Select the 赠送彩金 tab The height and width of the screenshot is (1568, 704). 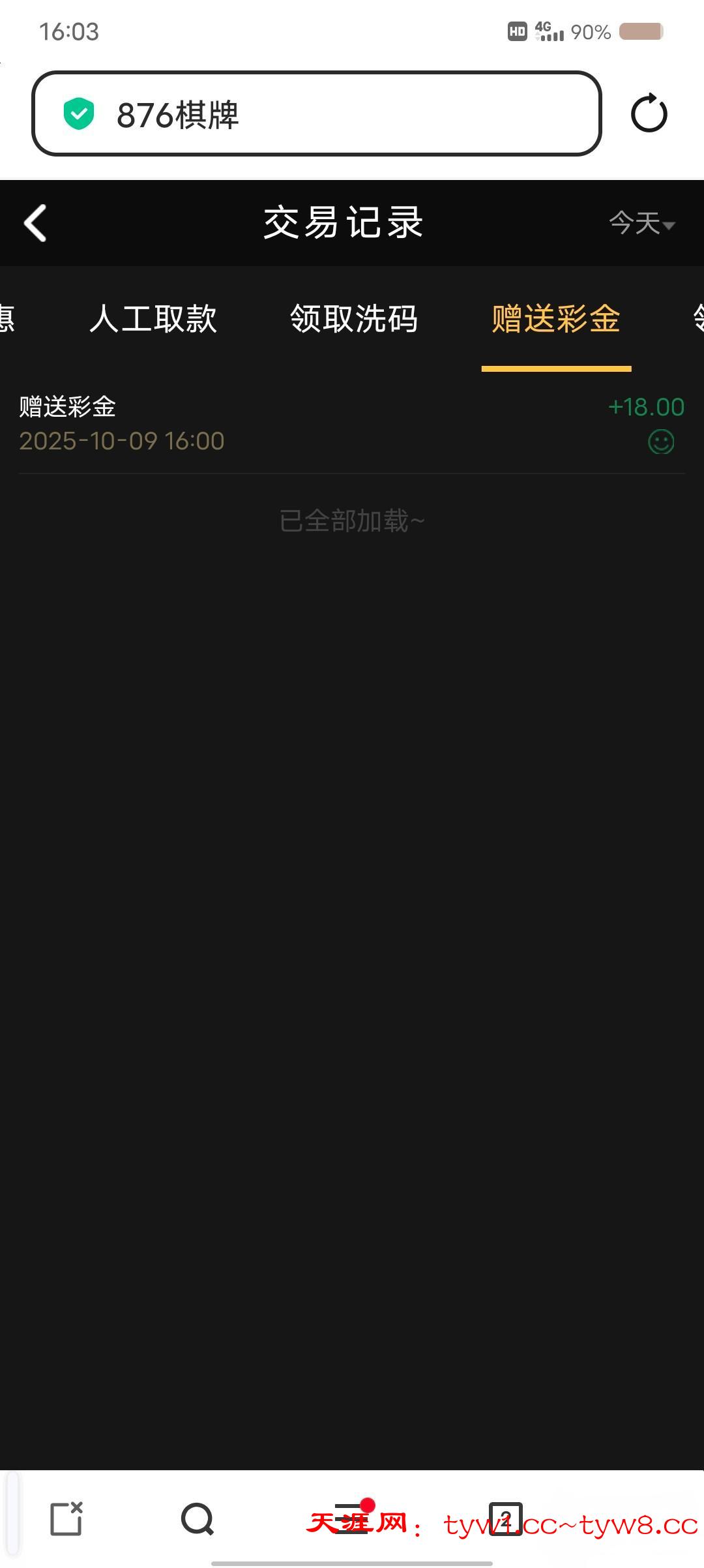(x=555, y=319)
